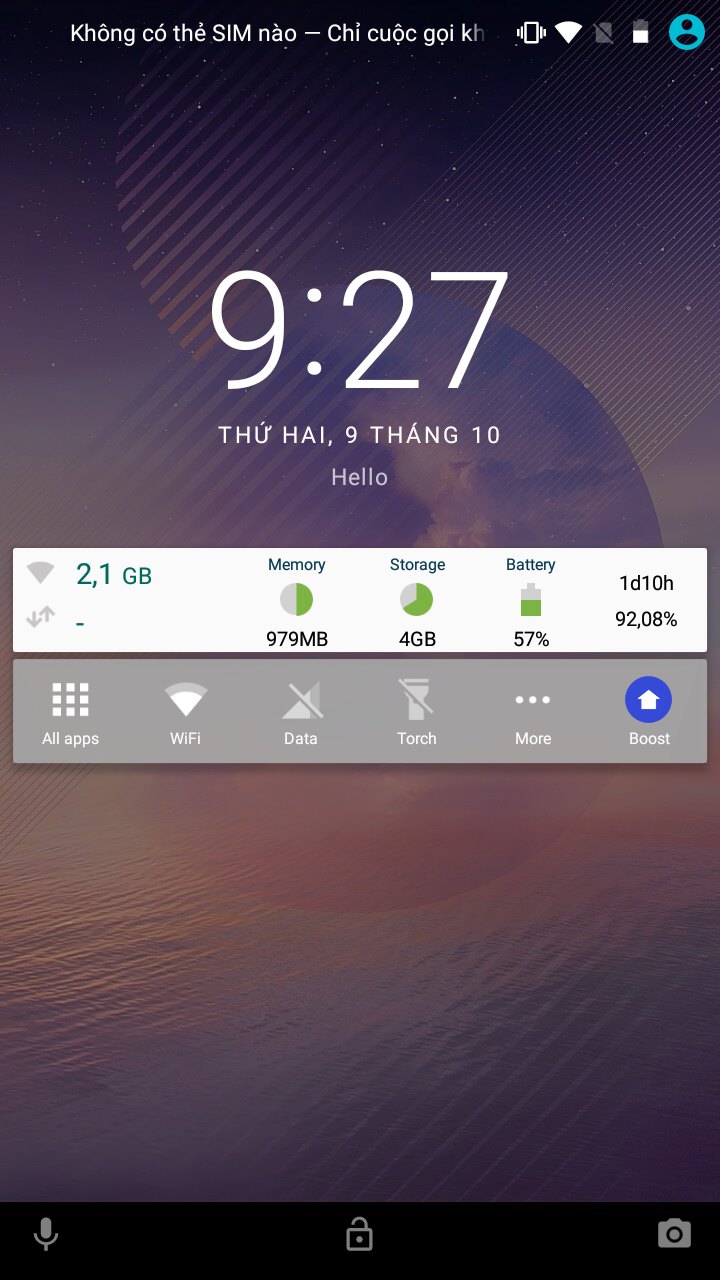
Task: Toggle WiFi in the widget
Action: click(185, 711)
